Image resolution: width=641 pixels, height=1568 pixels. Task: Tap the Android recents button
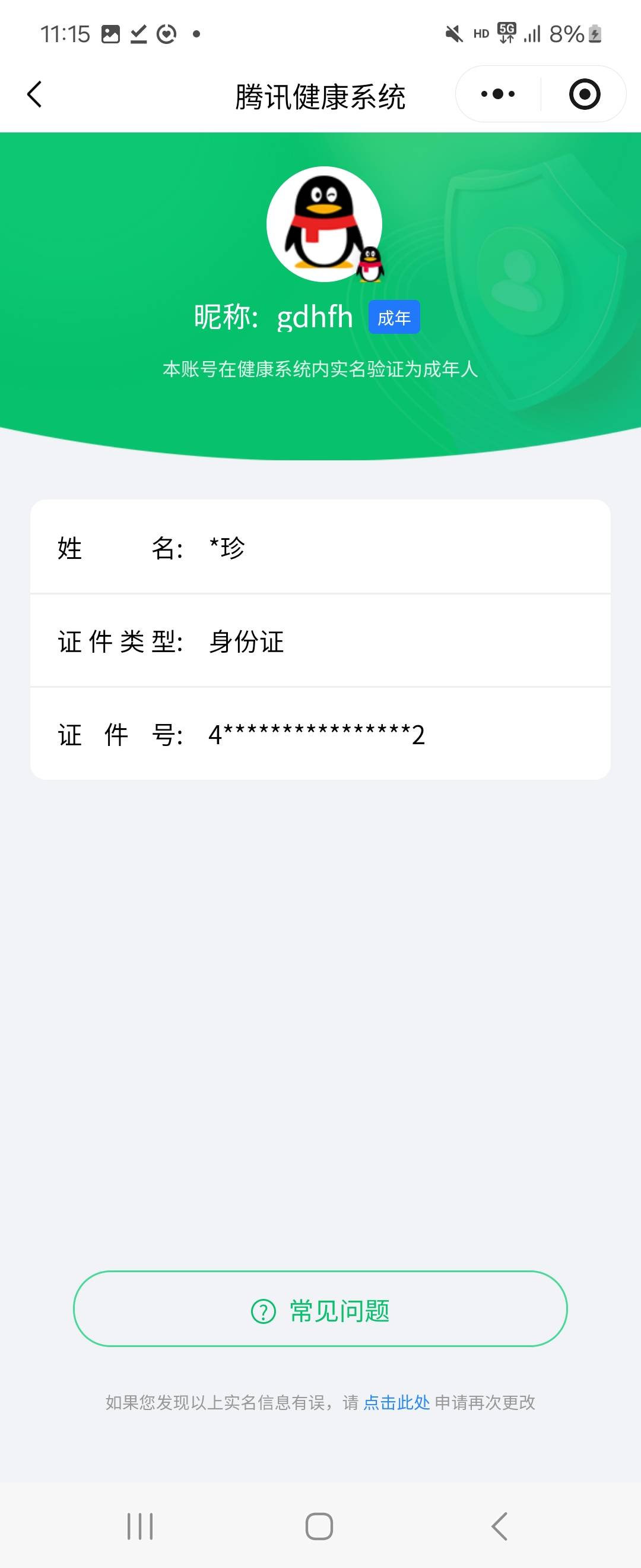point(141,1526)
